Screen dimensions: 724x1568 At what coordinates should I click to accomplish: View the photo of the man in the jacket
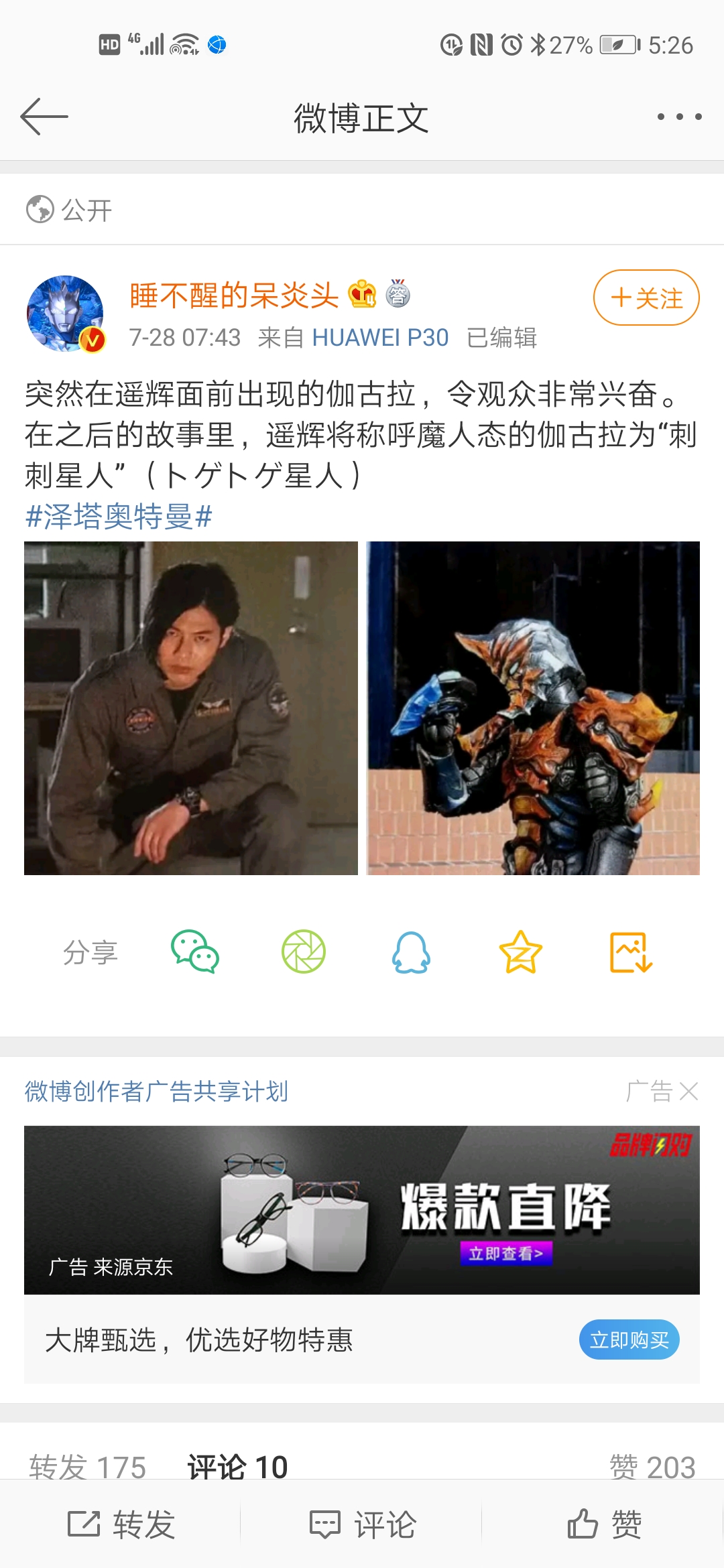pos(191,708)
